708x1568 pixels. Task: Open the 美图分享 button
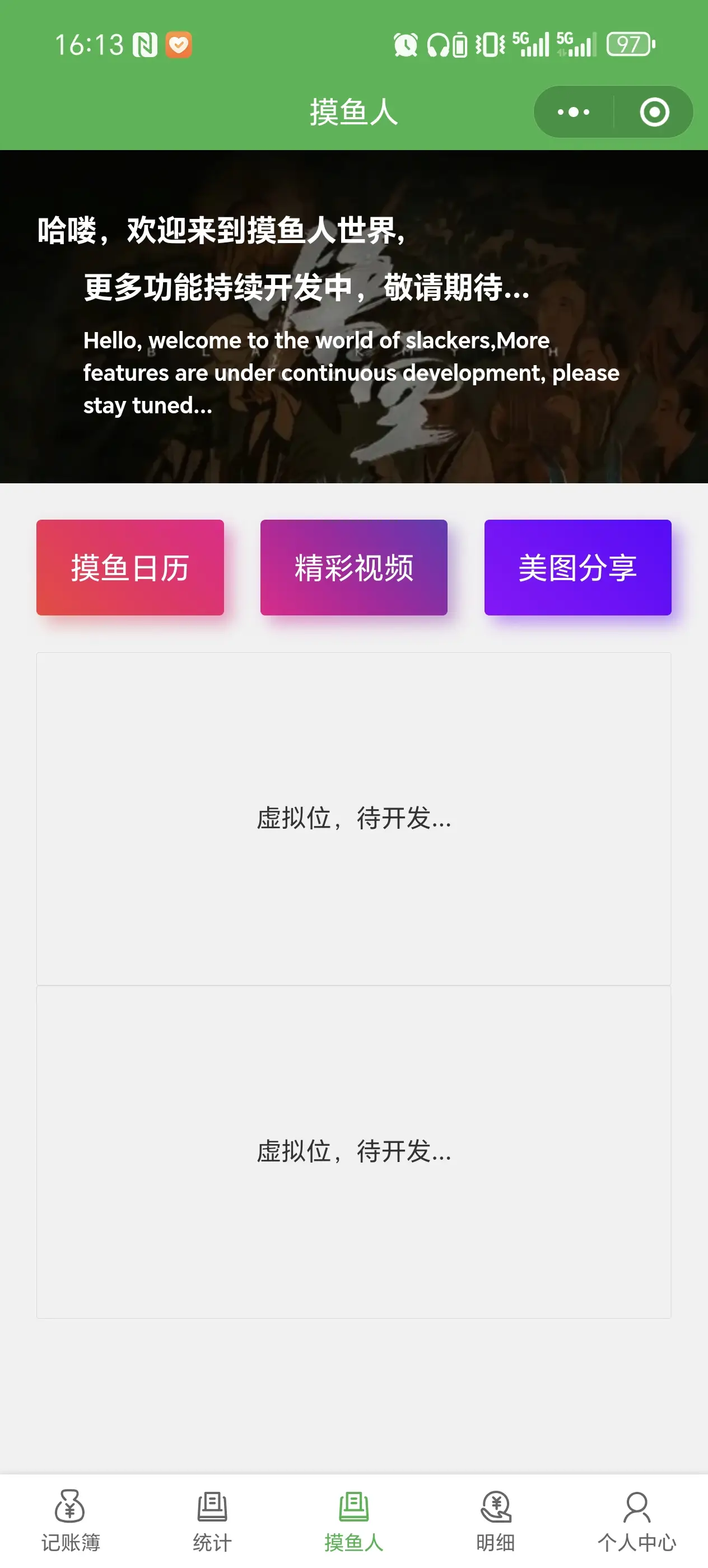[577, 567]
